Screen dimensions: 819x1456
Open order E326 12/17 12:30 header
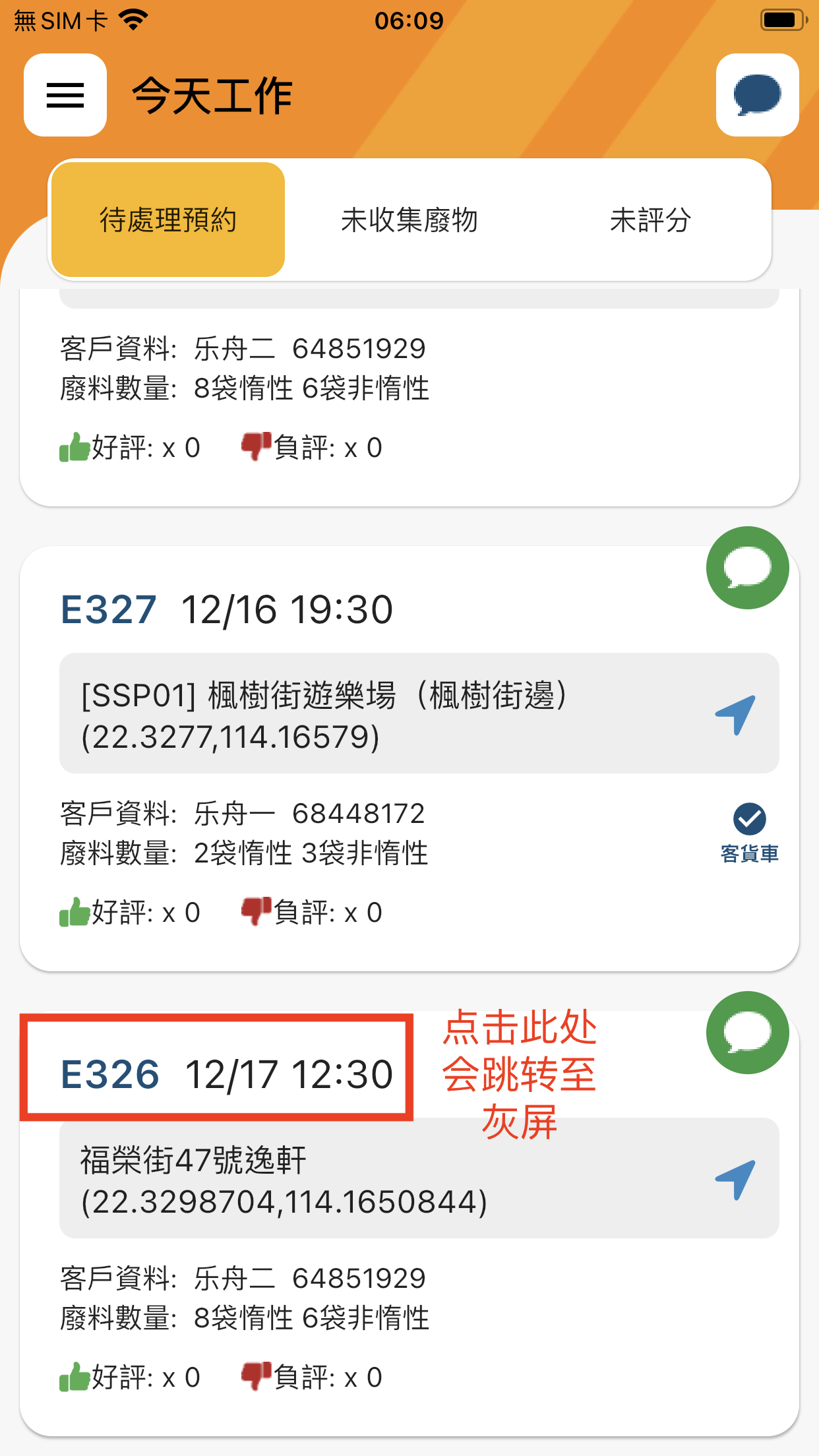pos(227,1074)
